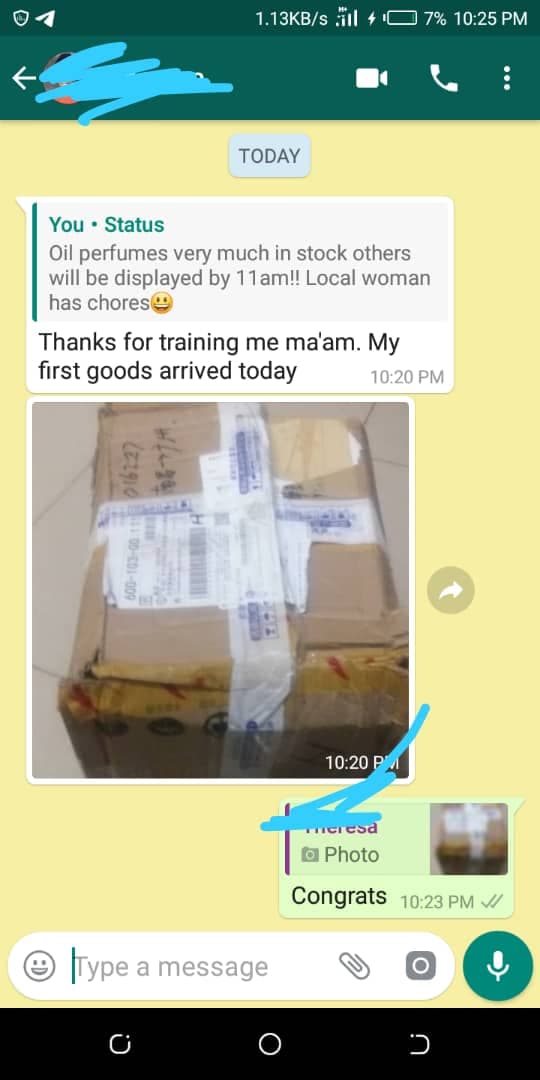Open the received parcel photo
The height and width of the screenshot is (1080, 540).
220,590
